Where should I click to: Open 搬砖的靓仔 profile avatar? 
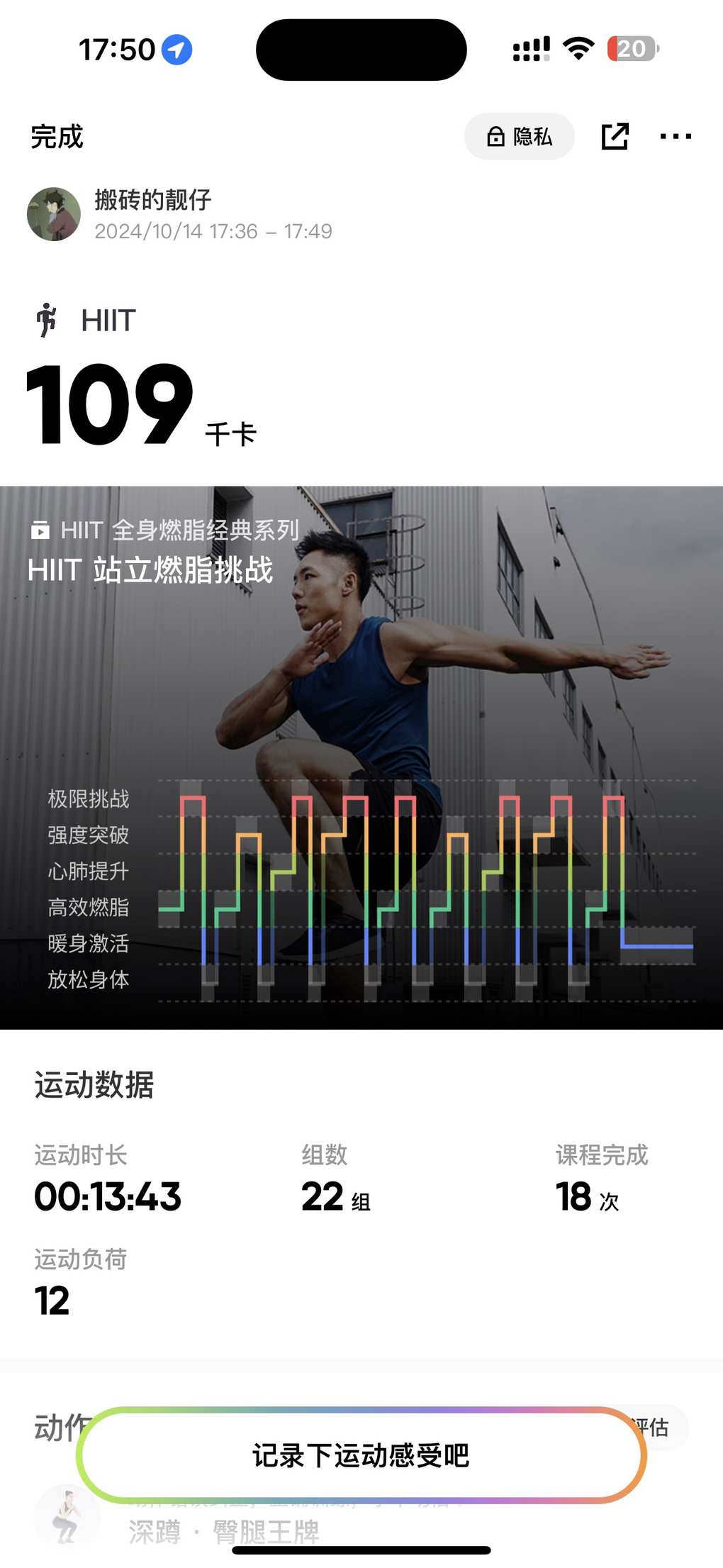click(x=54, y=214)
